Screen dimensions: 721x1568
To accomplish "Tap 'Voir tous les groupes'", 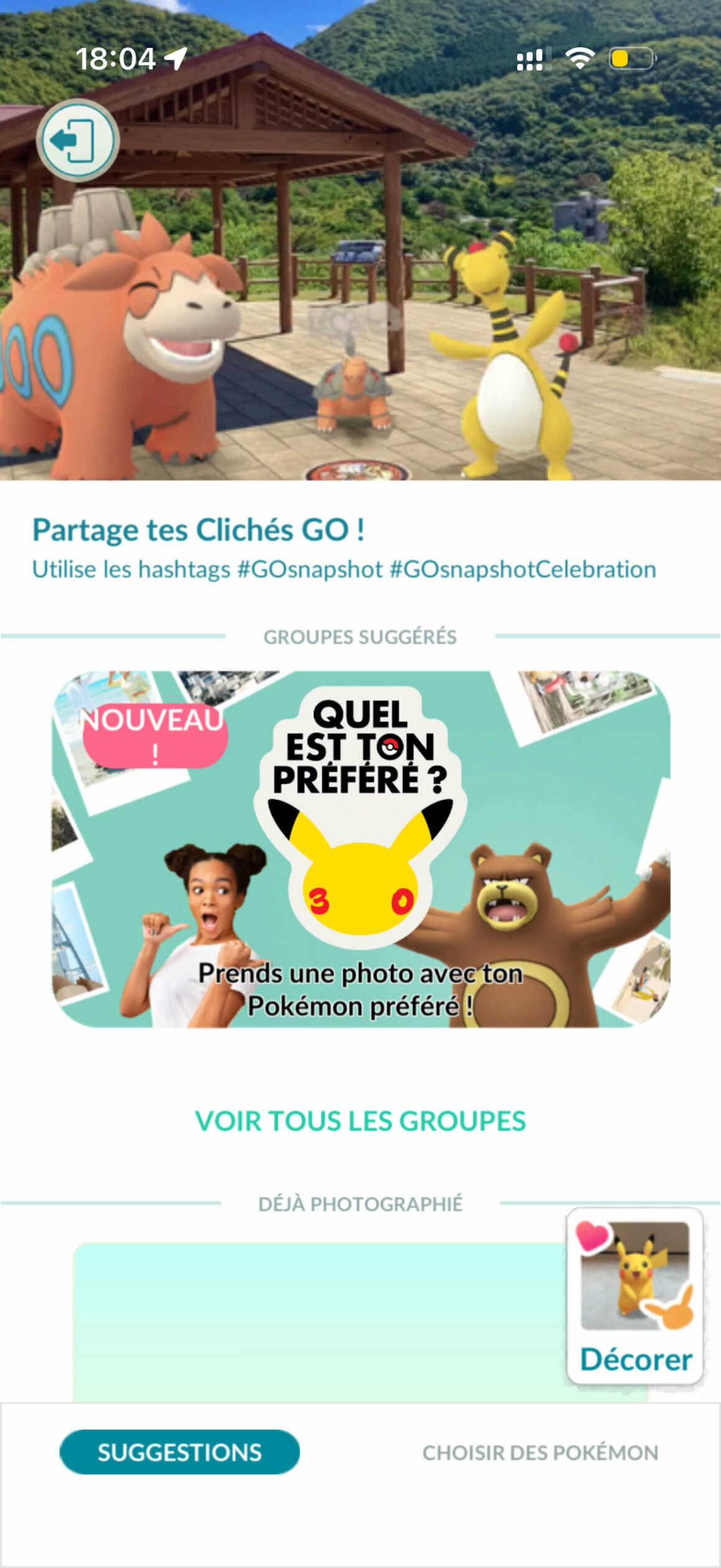I will [360, 1121].
